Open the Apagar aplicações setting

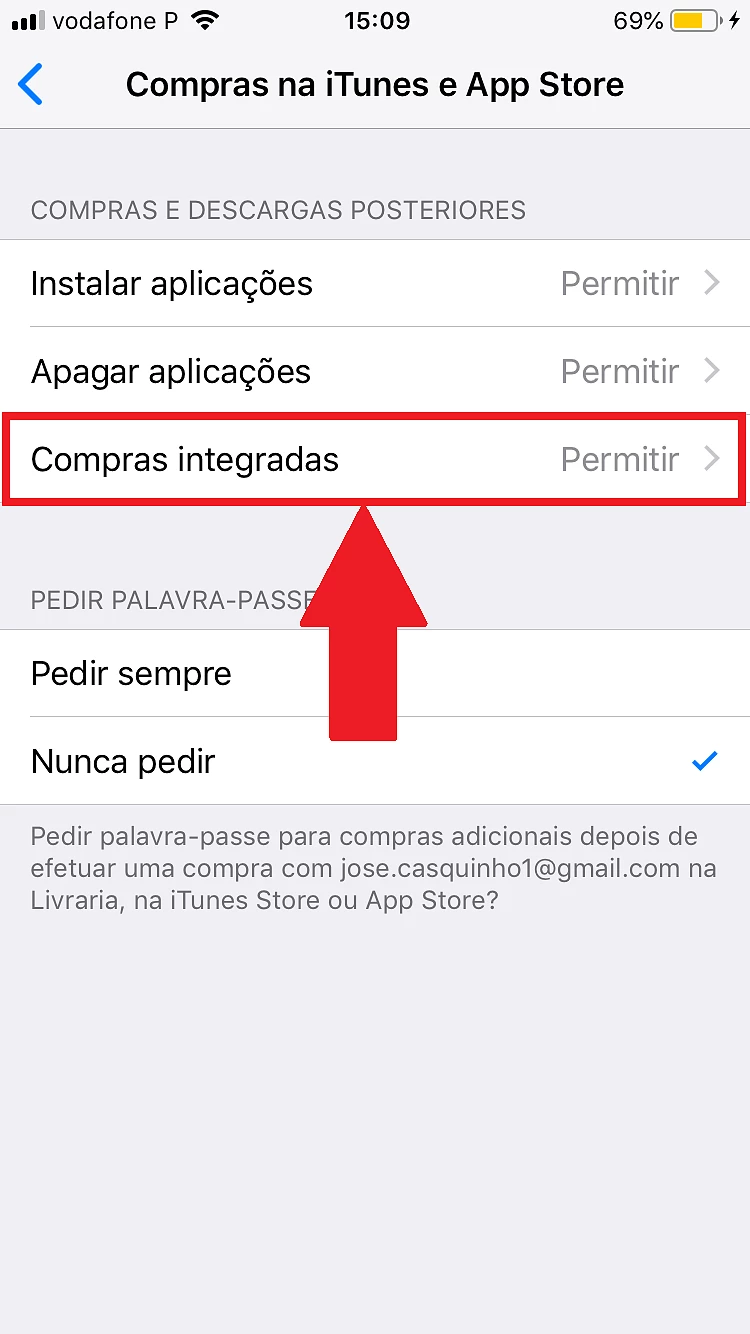pyautogui.click(x=375, y=372)
